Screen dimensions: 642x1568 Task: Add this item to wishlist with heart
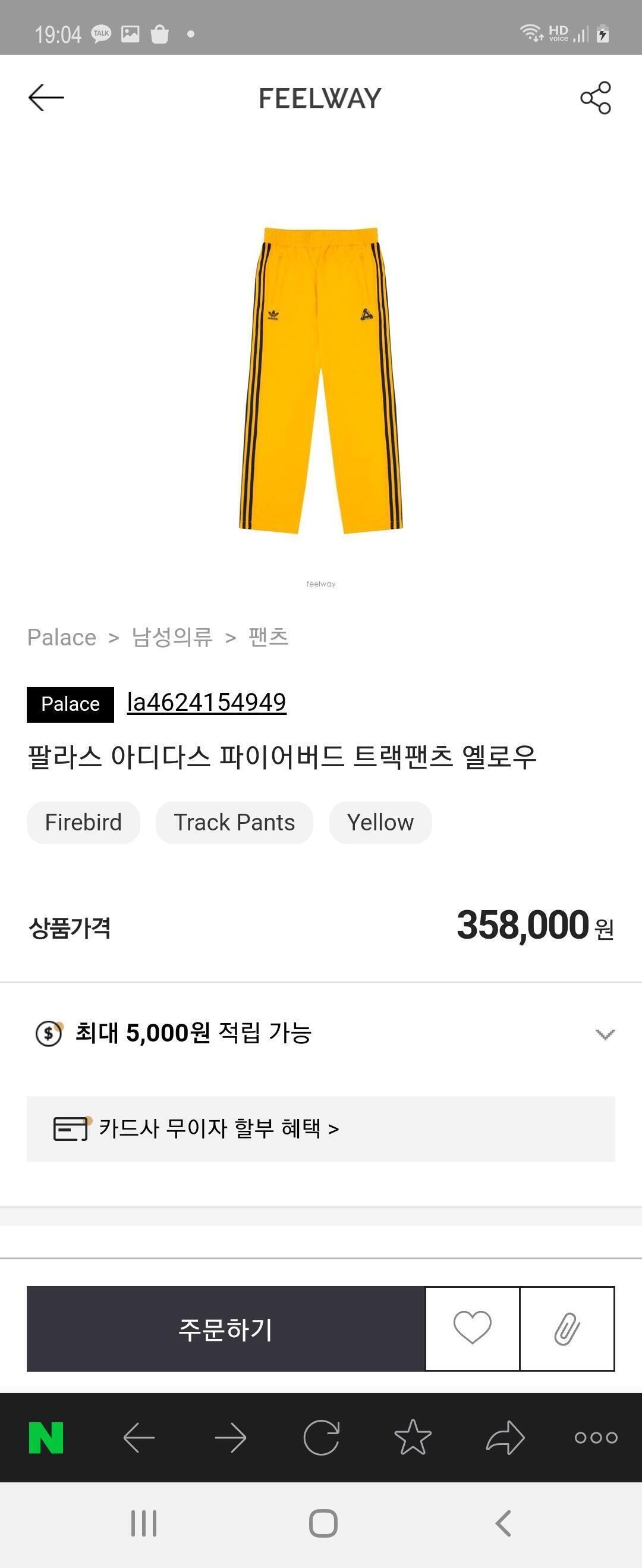point(472,1329)
